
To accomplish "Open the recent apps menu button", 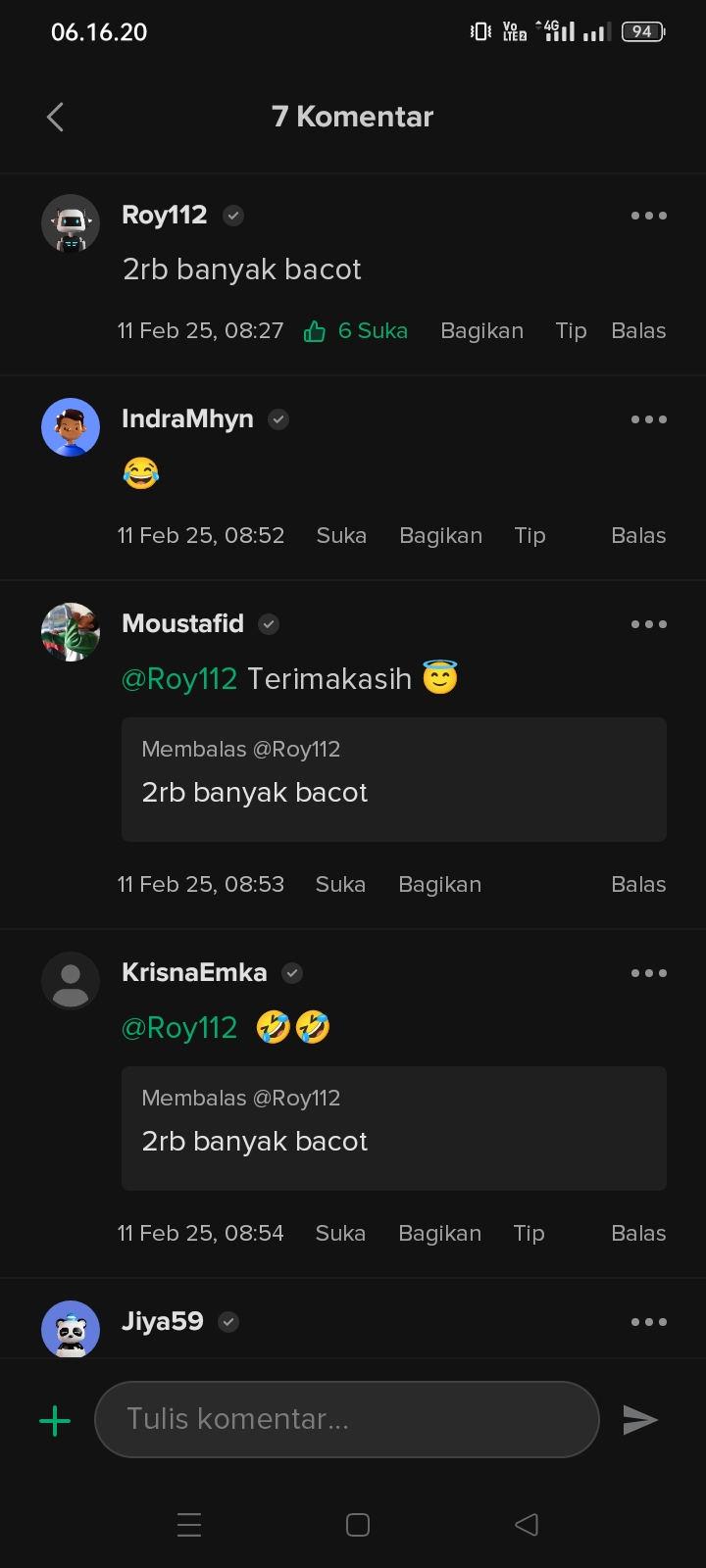I will [188, 1524].
